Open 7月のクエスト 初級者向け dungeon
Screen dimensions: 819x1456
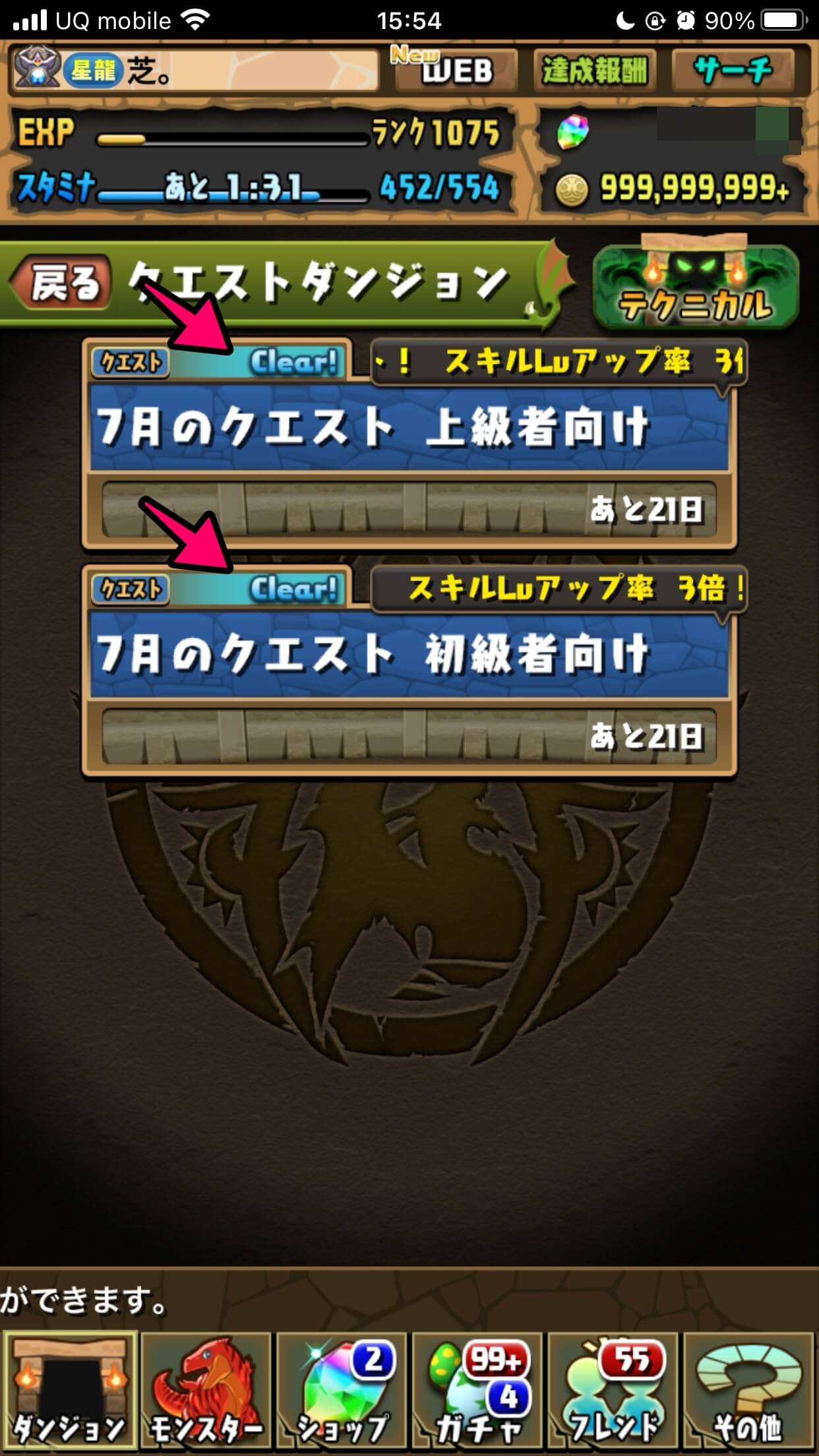pos(409,654)
